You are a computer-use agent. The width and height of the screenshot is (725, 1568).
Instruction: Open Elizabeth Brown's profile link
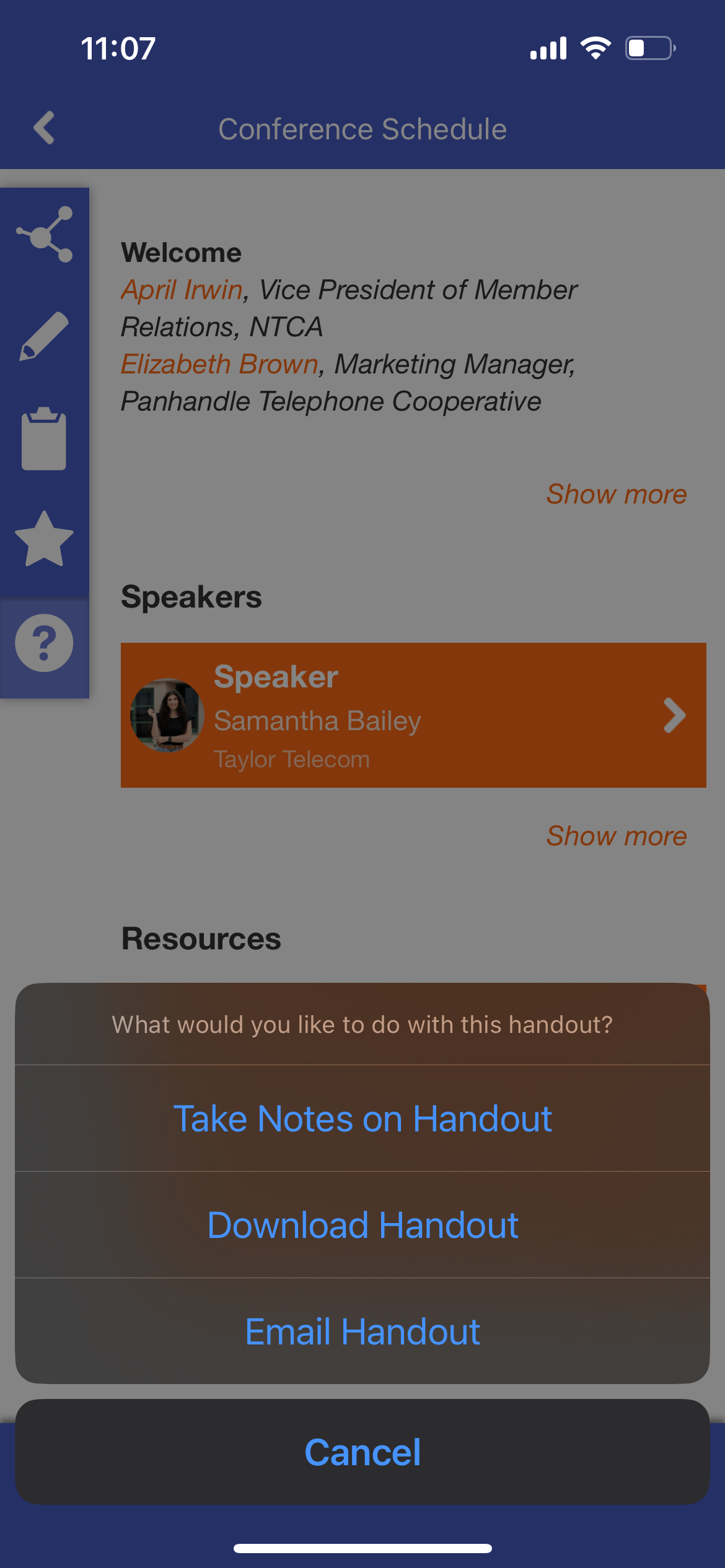click(x=219, y=364)
